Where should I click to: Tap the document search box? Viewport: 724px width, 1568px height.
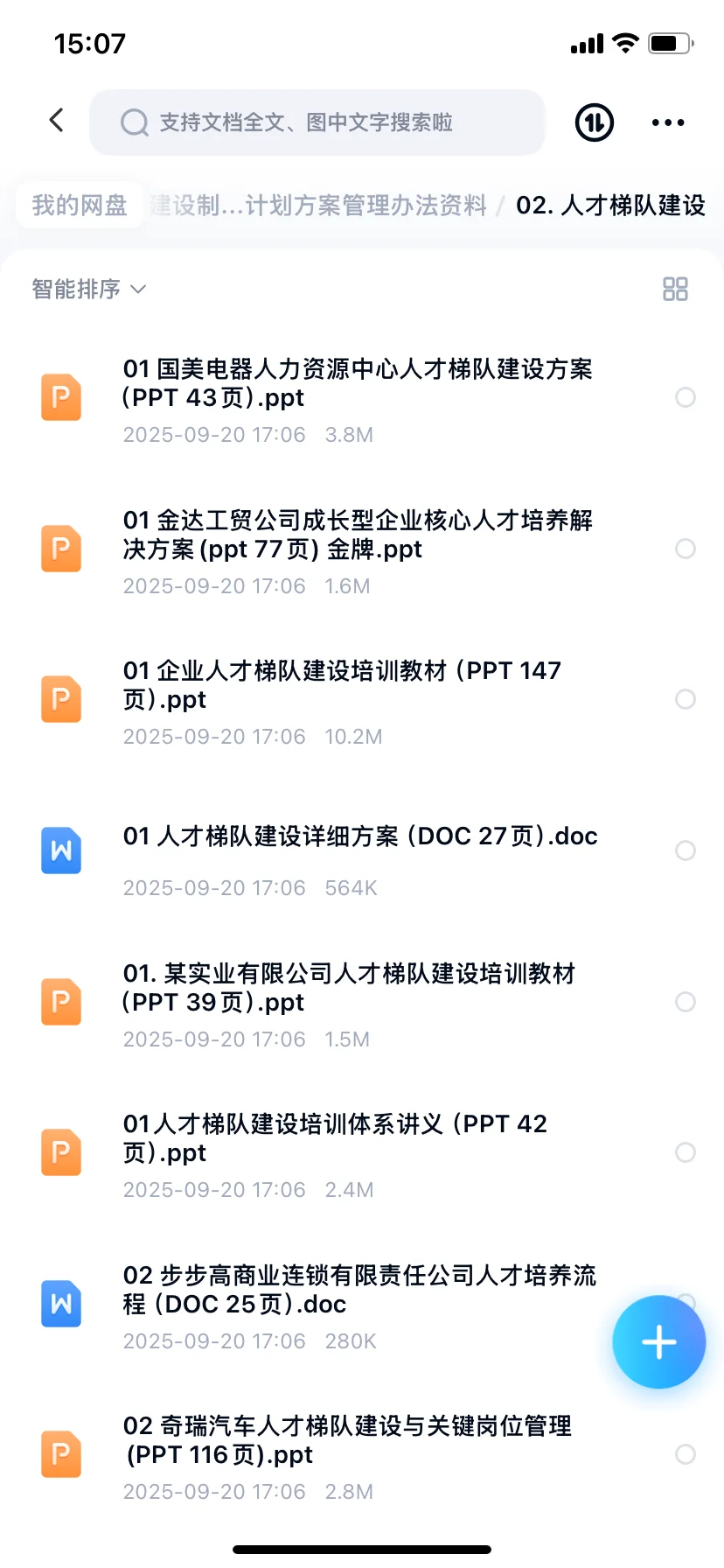[317, 122]
